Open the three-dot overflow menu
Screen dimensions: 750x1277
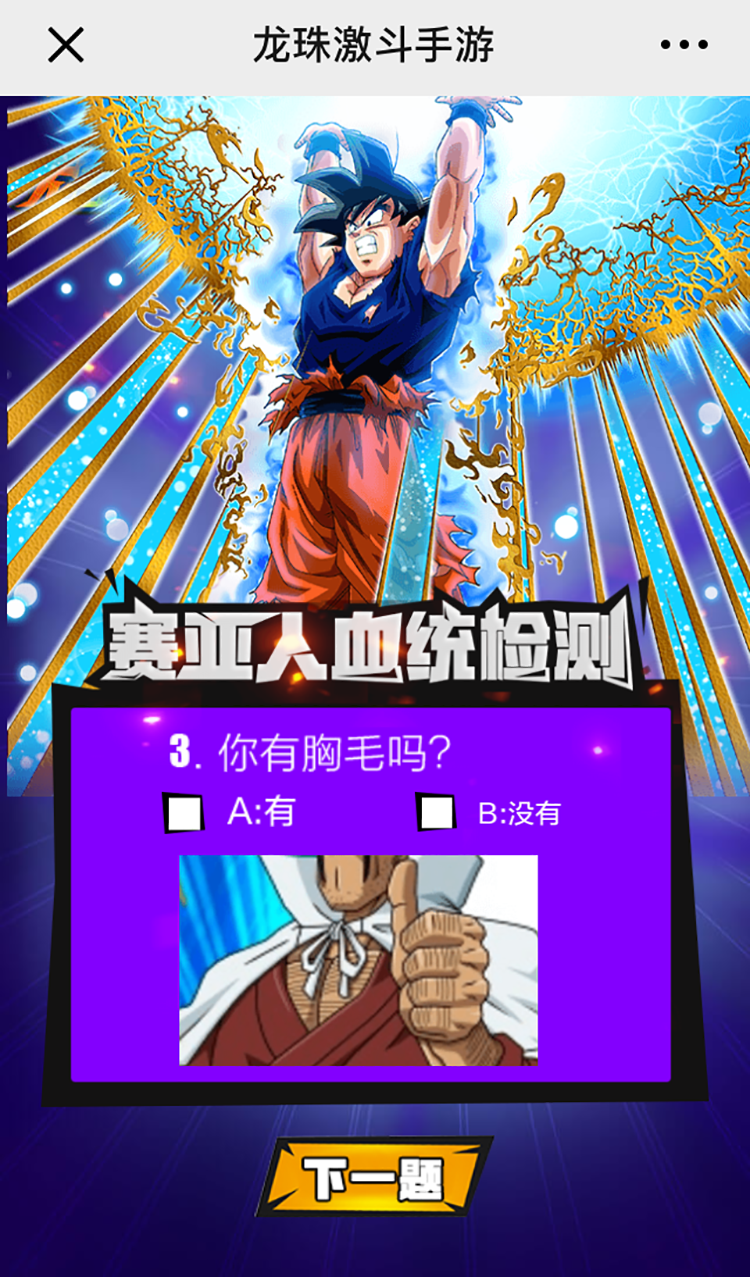(684, 46)
